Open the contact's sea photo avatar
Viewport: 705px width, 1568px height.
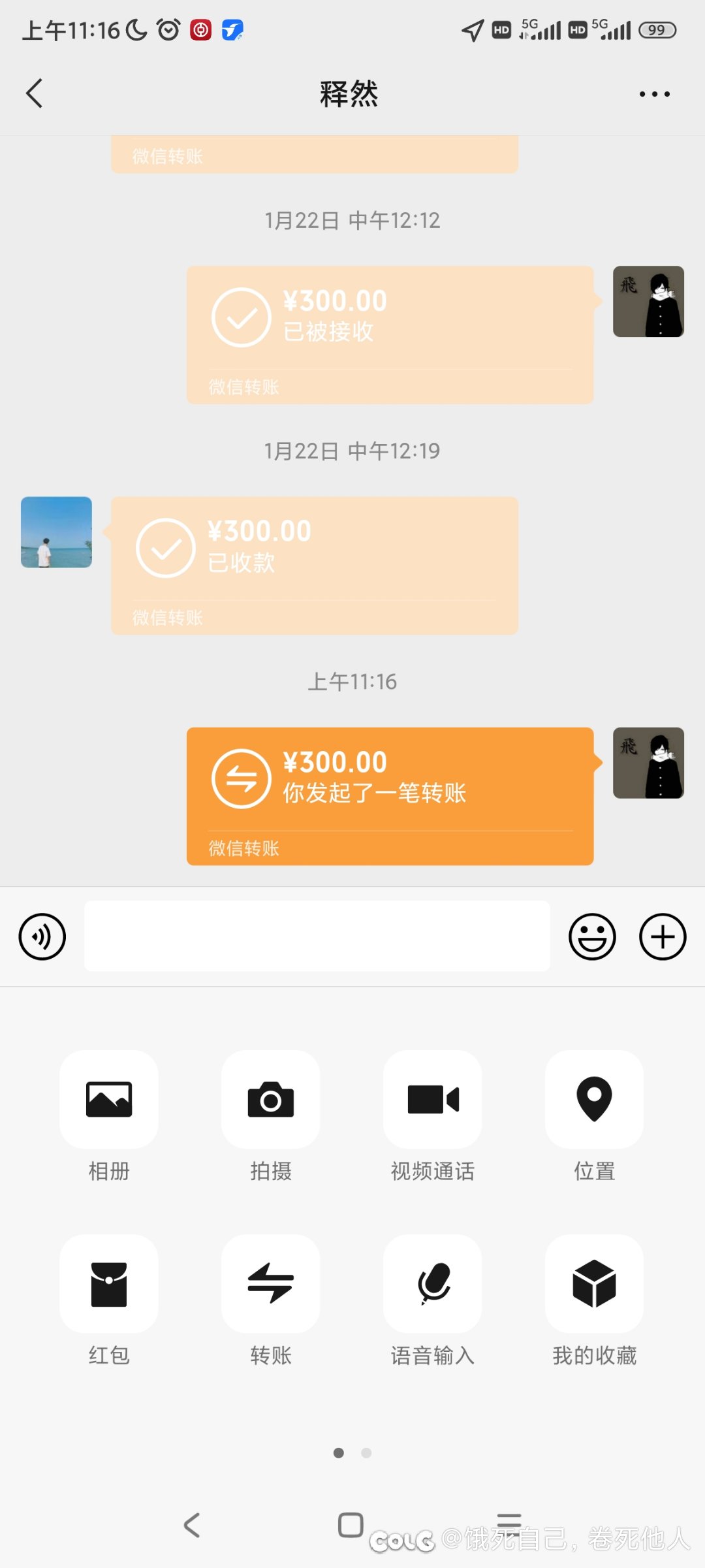coord(56,532)
